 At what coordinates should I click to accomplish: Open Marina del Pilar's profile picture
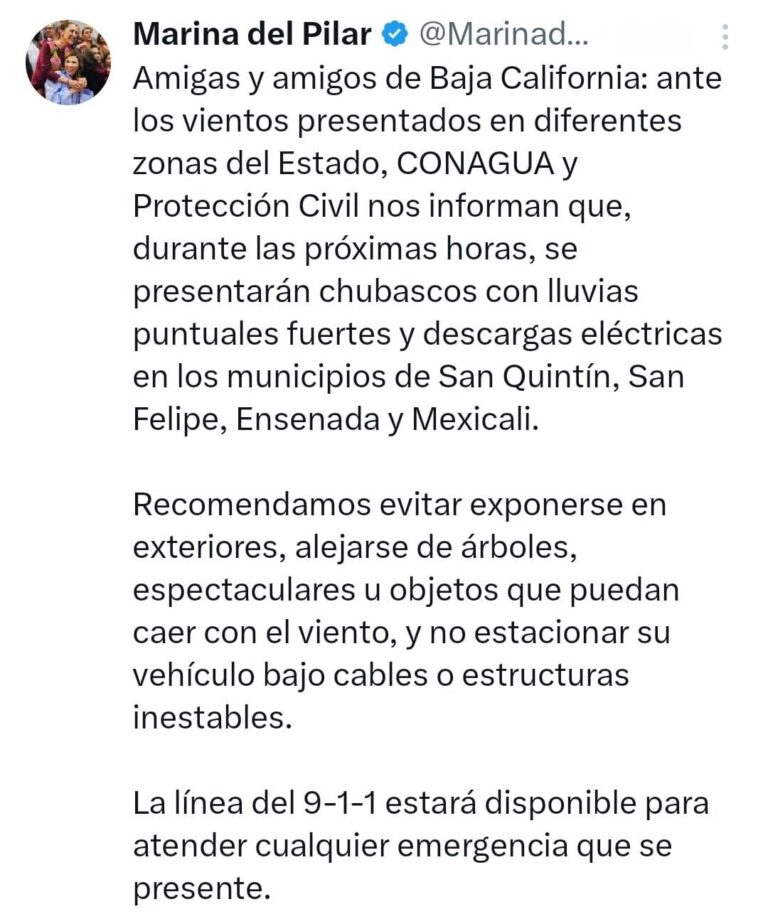[68, 62]
